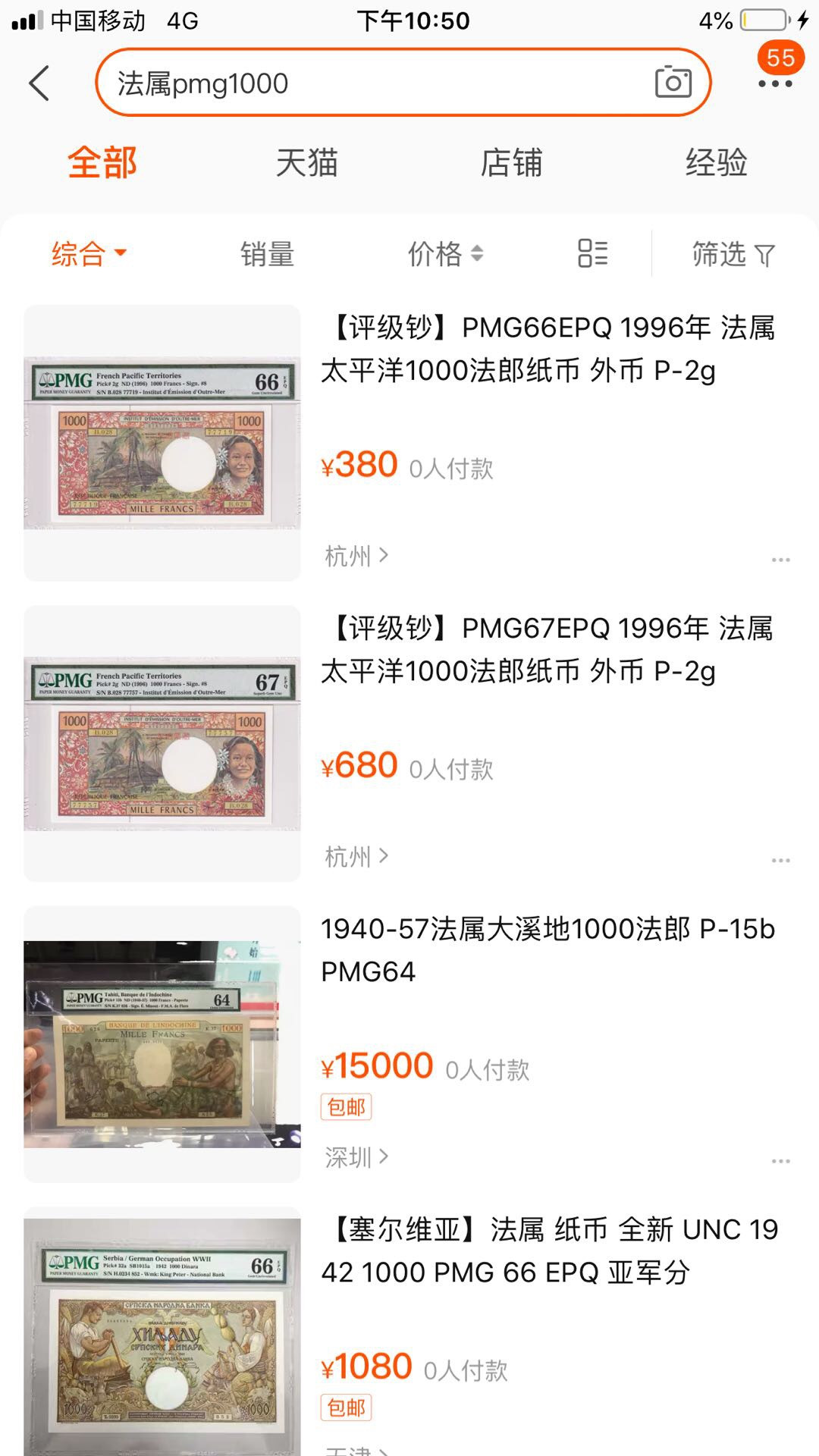819x1456 pixels.
Task: Toggle list/grid layout view
Action: (592, 254)
